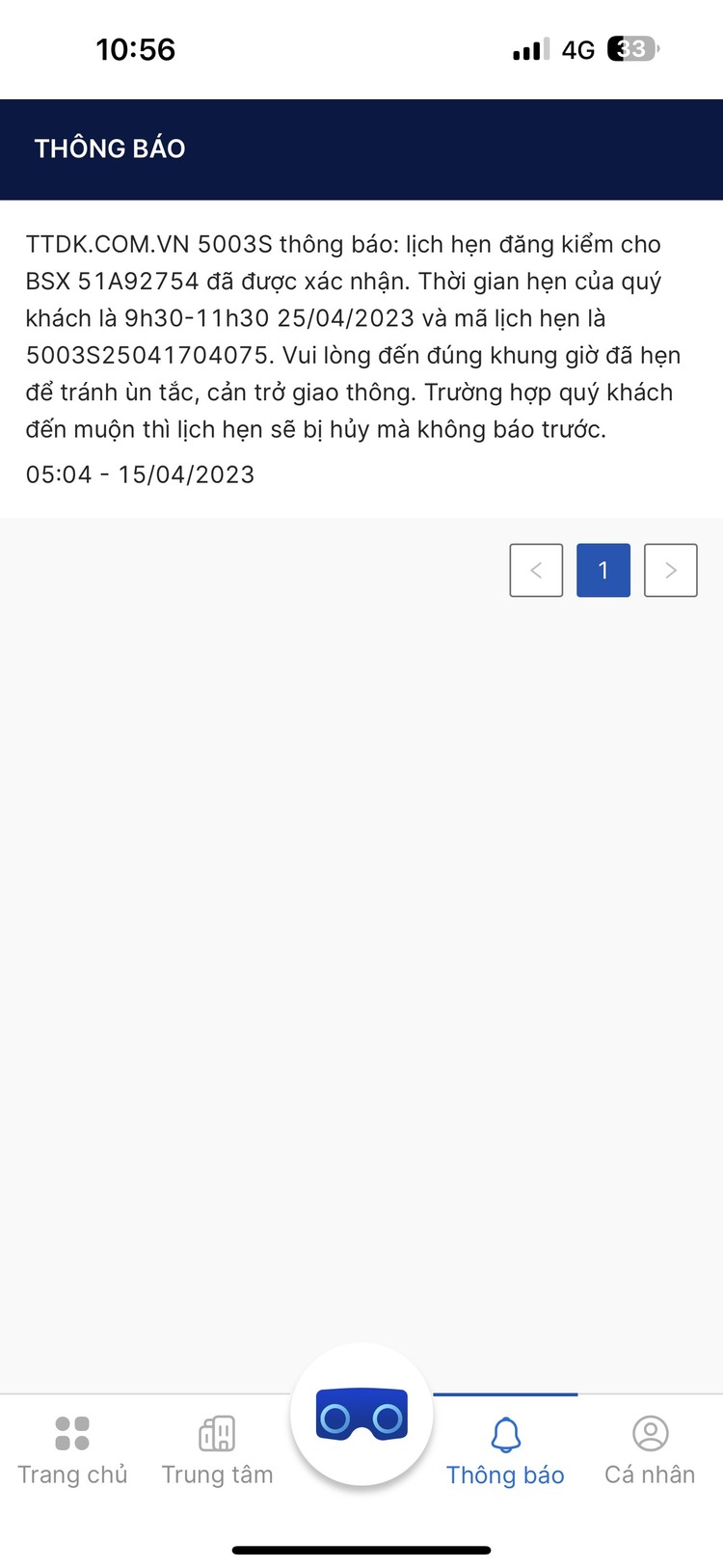Viewport: 723px width, 1568px height.
Task: Go to the previous notifications page
Action: [536, 570]
